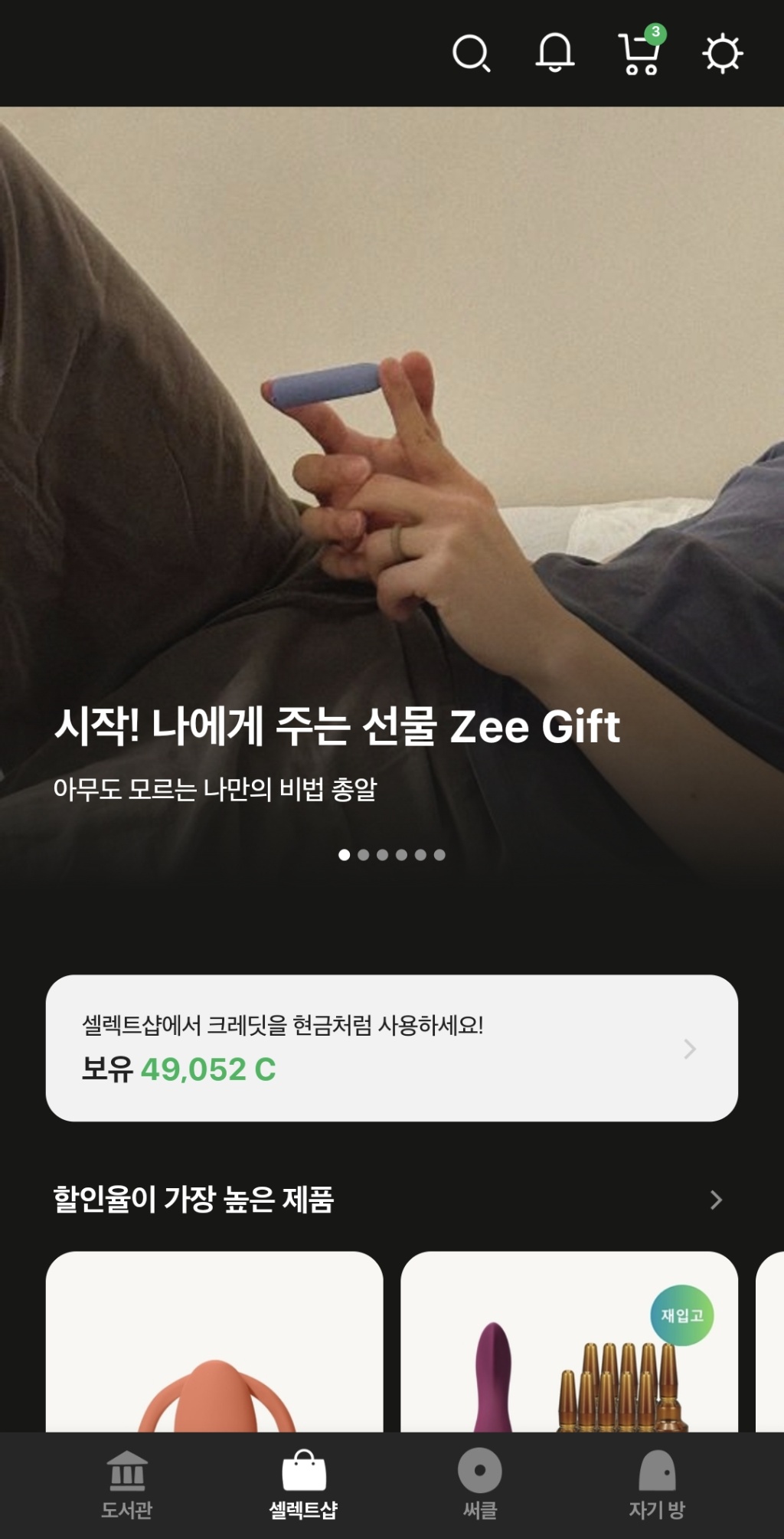Expand the 할인율이 가장 높은 제품 section
The height and width of the screenshot is (1539, 784).
coord(716,1200)
